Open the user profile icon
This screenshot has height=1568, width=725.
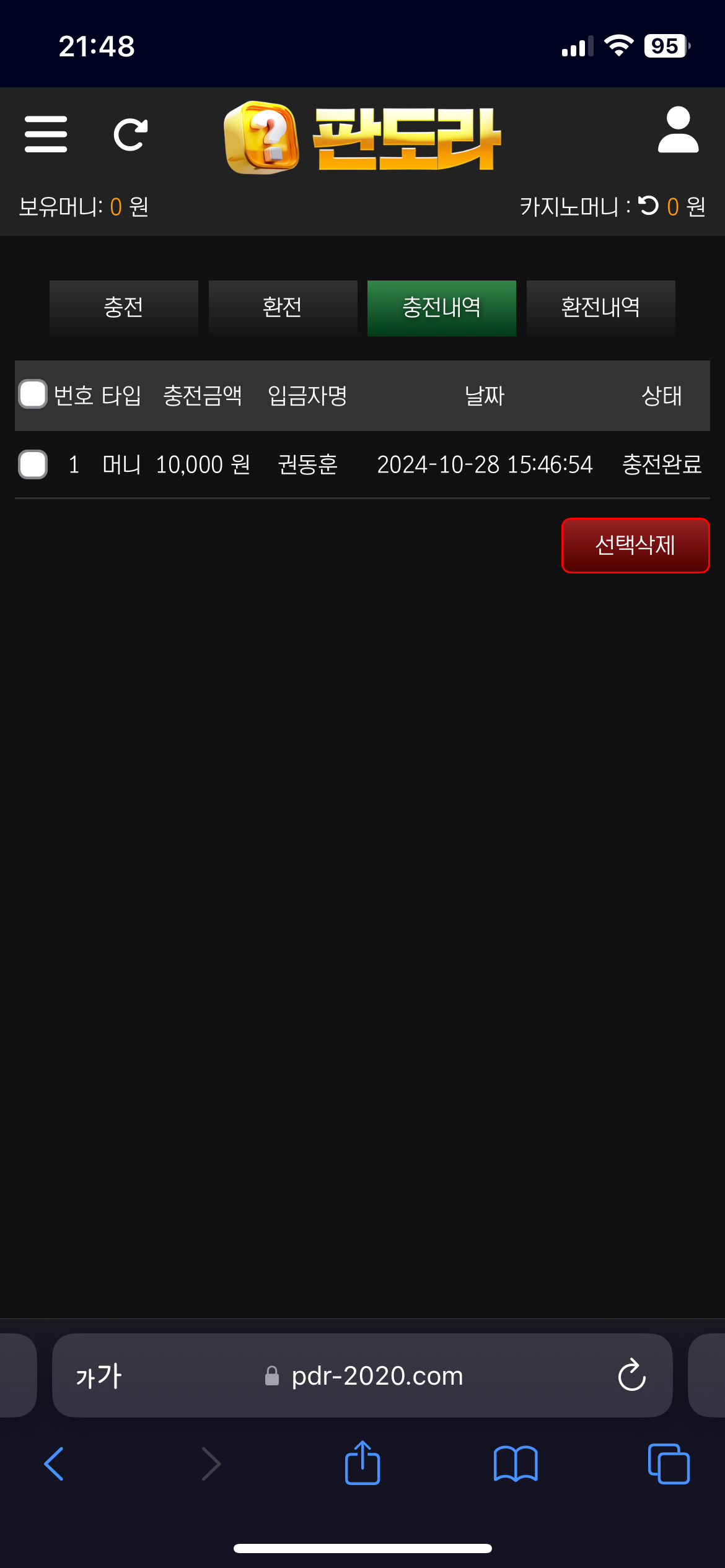678,130
